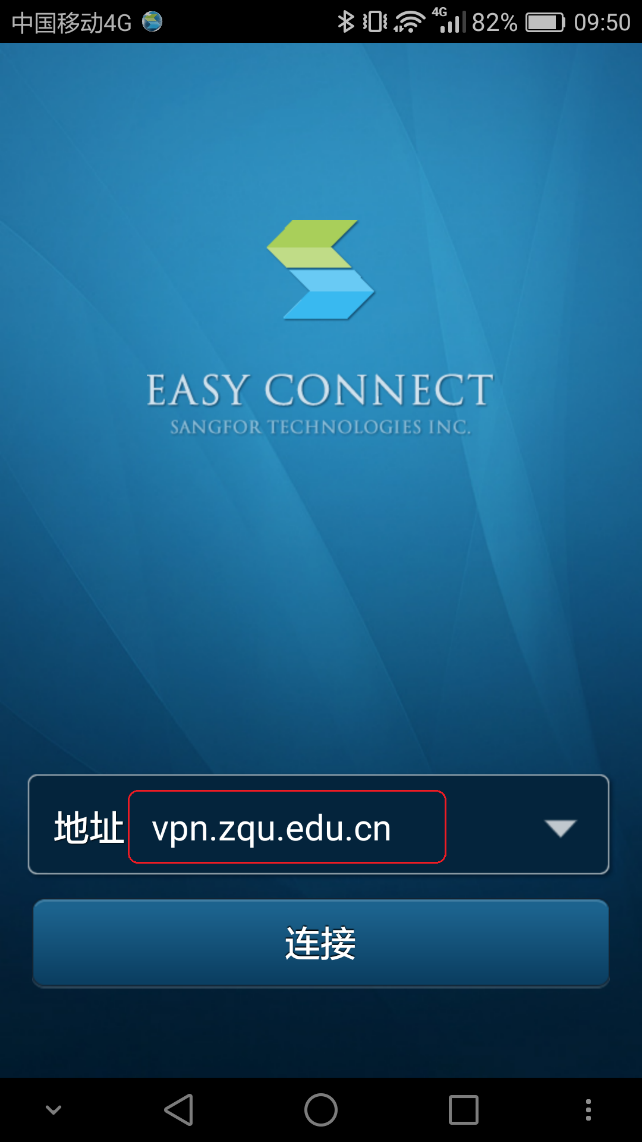642x1142 pixels.
Task: Go to the home screen
Action: click(321, 1109)
